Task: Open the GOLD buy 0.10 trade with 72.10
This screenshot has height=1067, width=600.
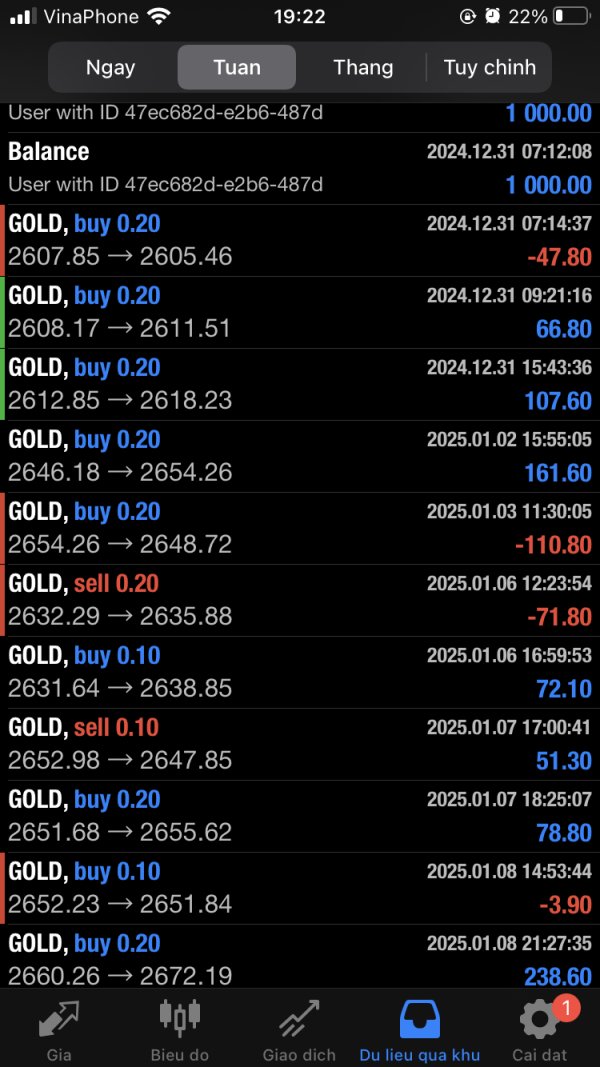Action: coord(300,673)
